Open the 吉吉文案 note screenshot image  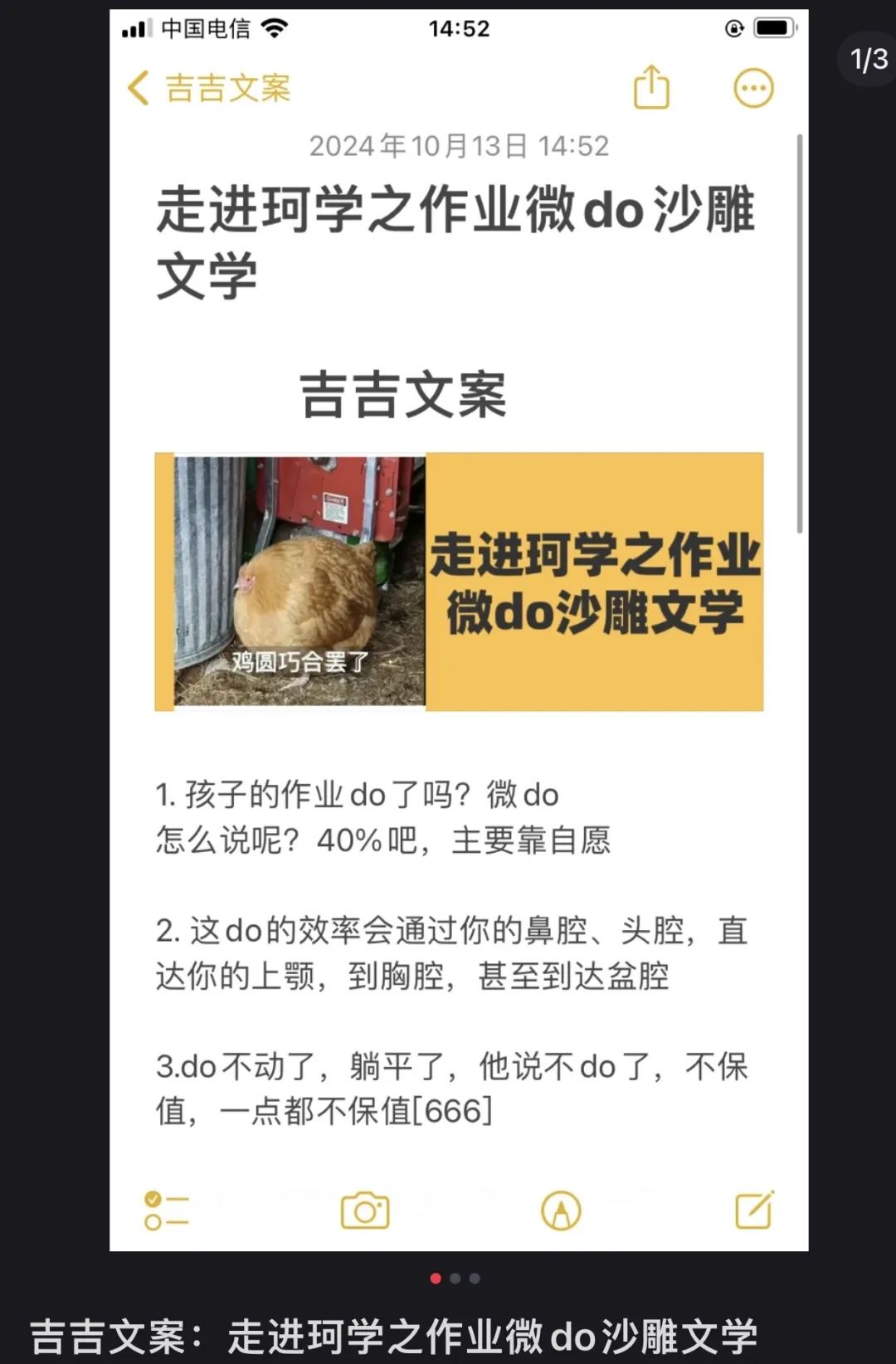(459, 631)
